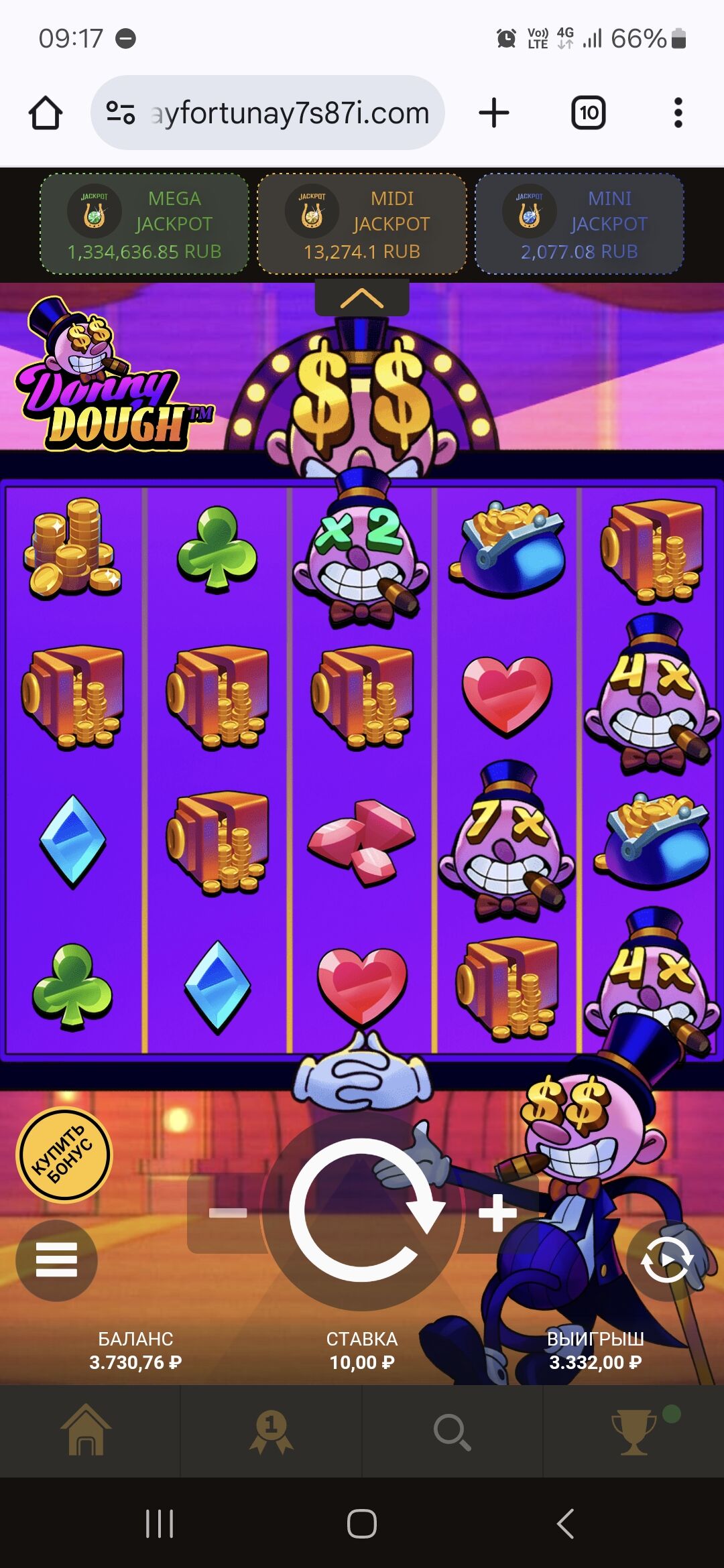Increase the bet with plus
The height and width of the screenshot is (1568, 724).
(497, 1212)
